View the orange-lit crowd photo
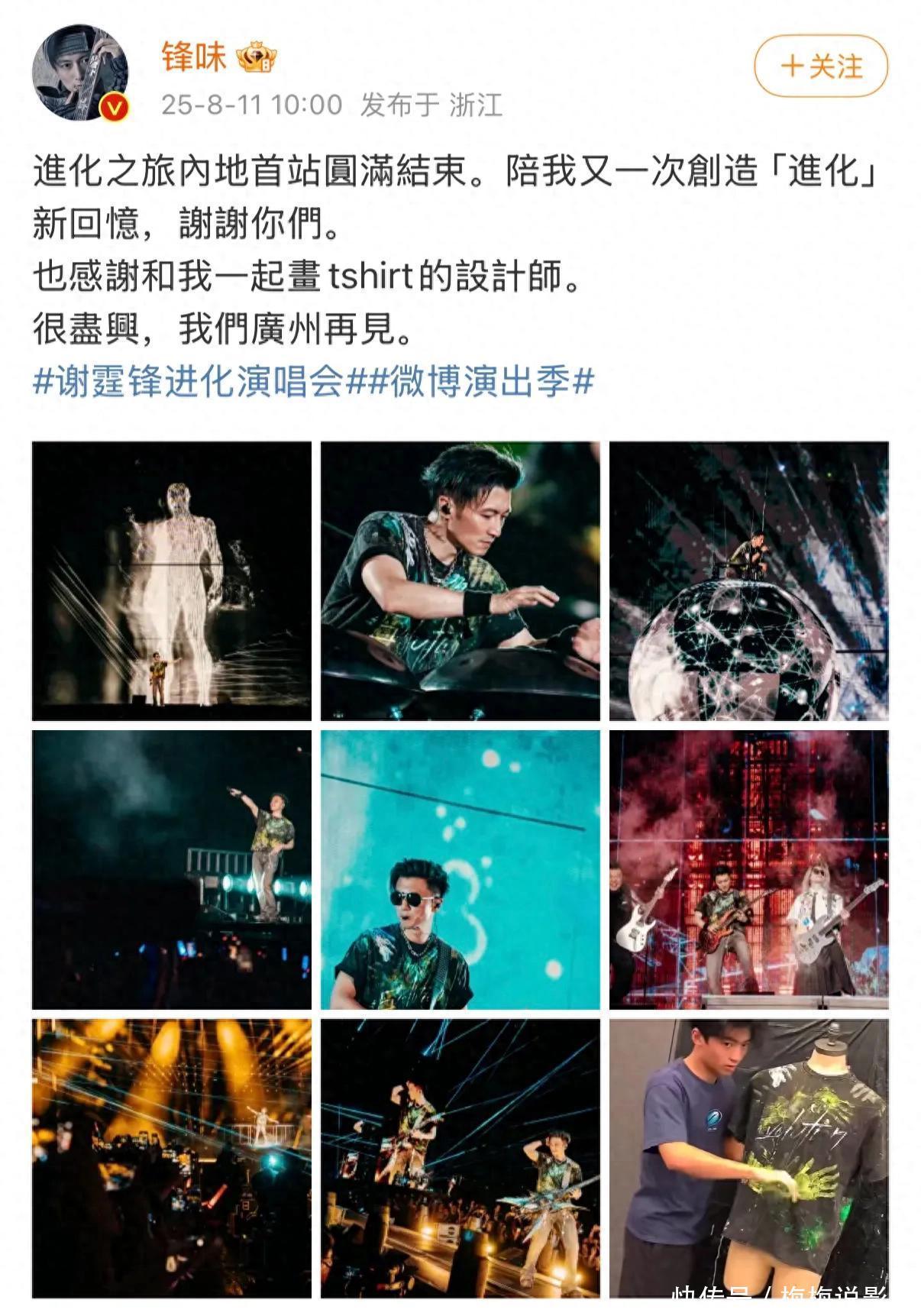921x1316 pixels. pyautogui.click(x=172, y=1158)
